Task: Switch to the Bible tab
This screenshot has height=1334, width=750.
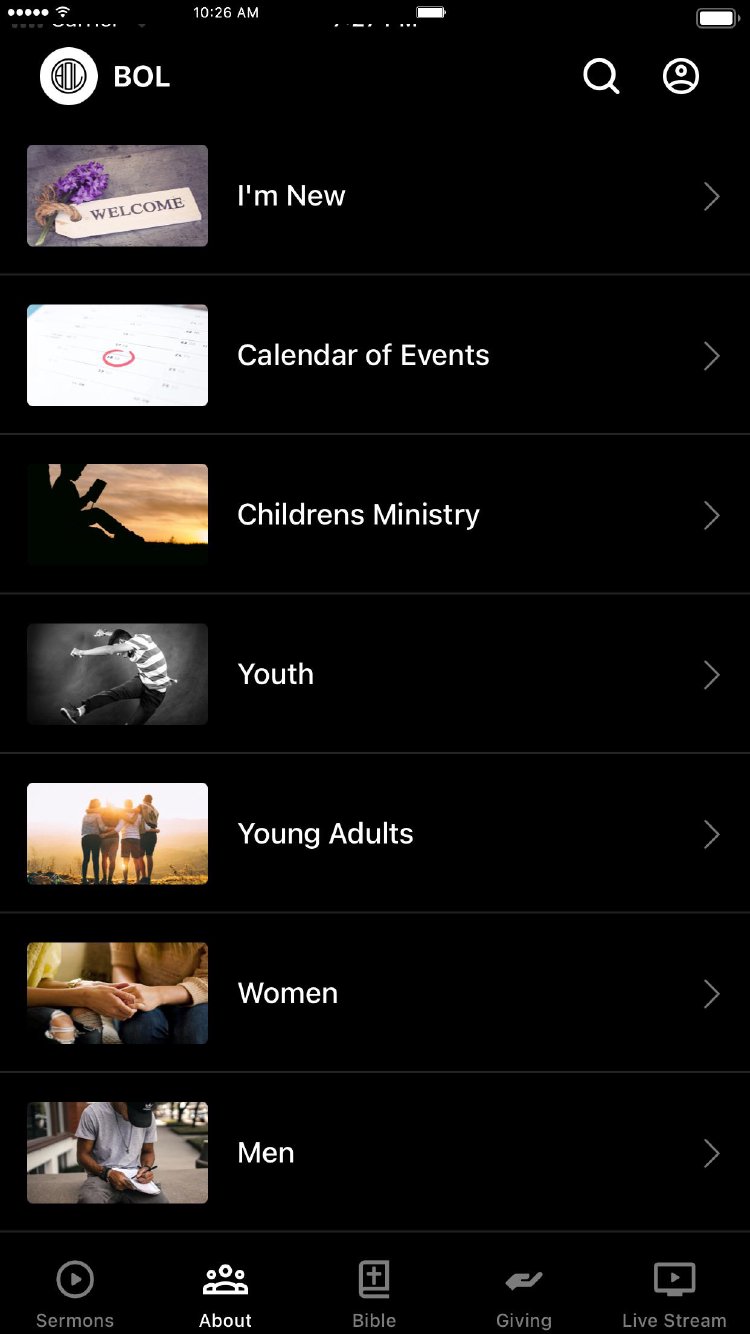Action: (x=374, y=1294)
